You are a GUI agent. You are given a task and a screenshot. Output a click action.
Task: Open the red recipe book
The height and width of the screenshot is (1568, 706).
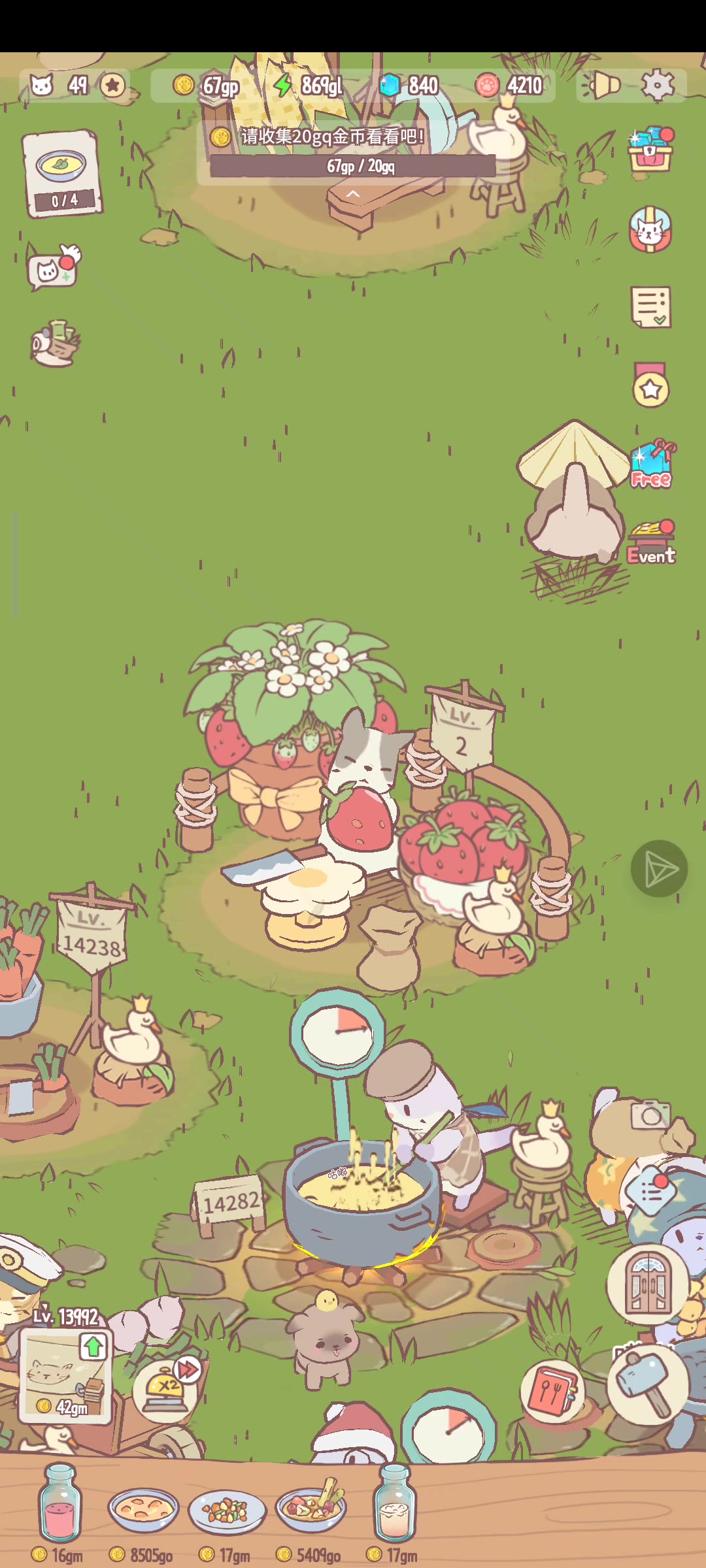(x=552, y=1392)
